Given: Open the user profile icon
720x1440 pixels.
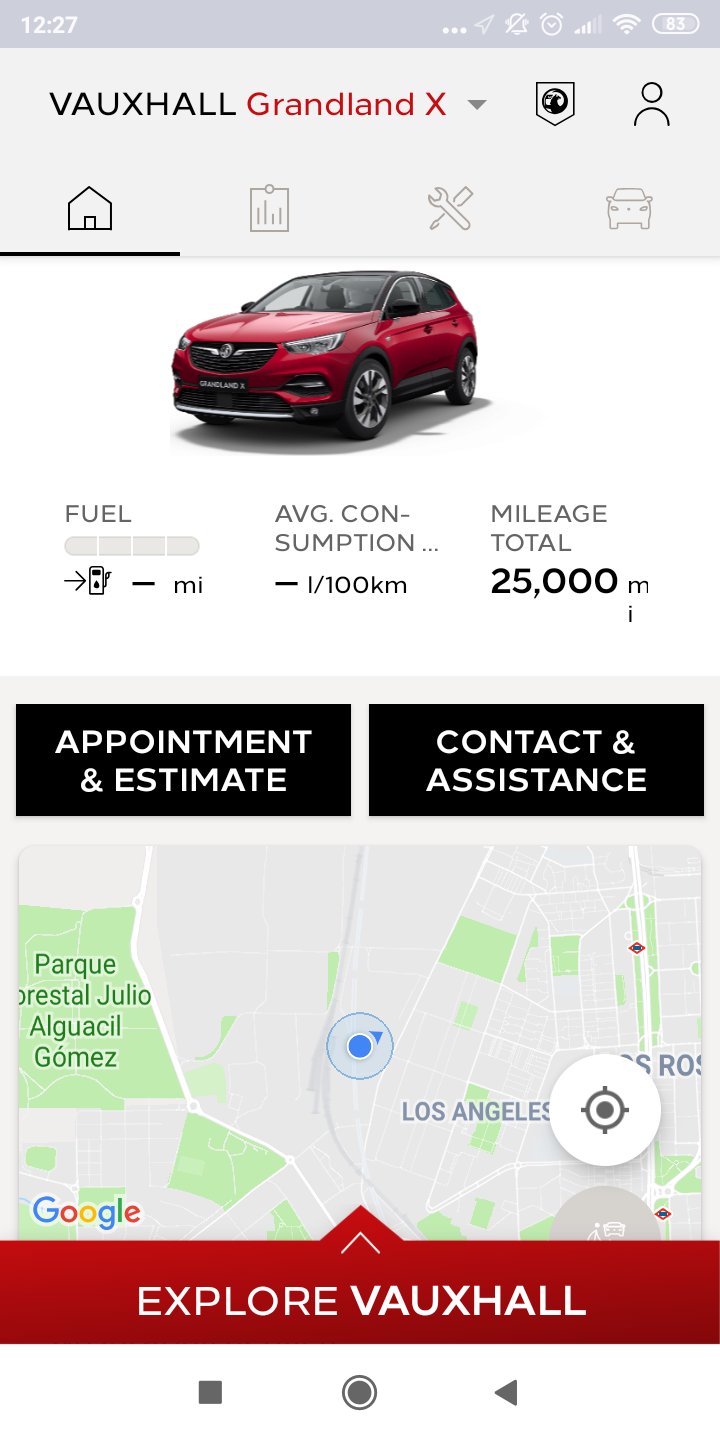Looking at the screenshot, I should pyautogui.click(x=651, y=104).
